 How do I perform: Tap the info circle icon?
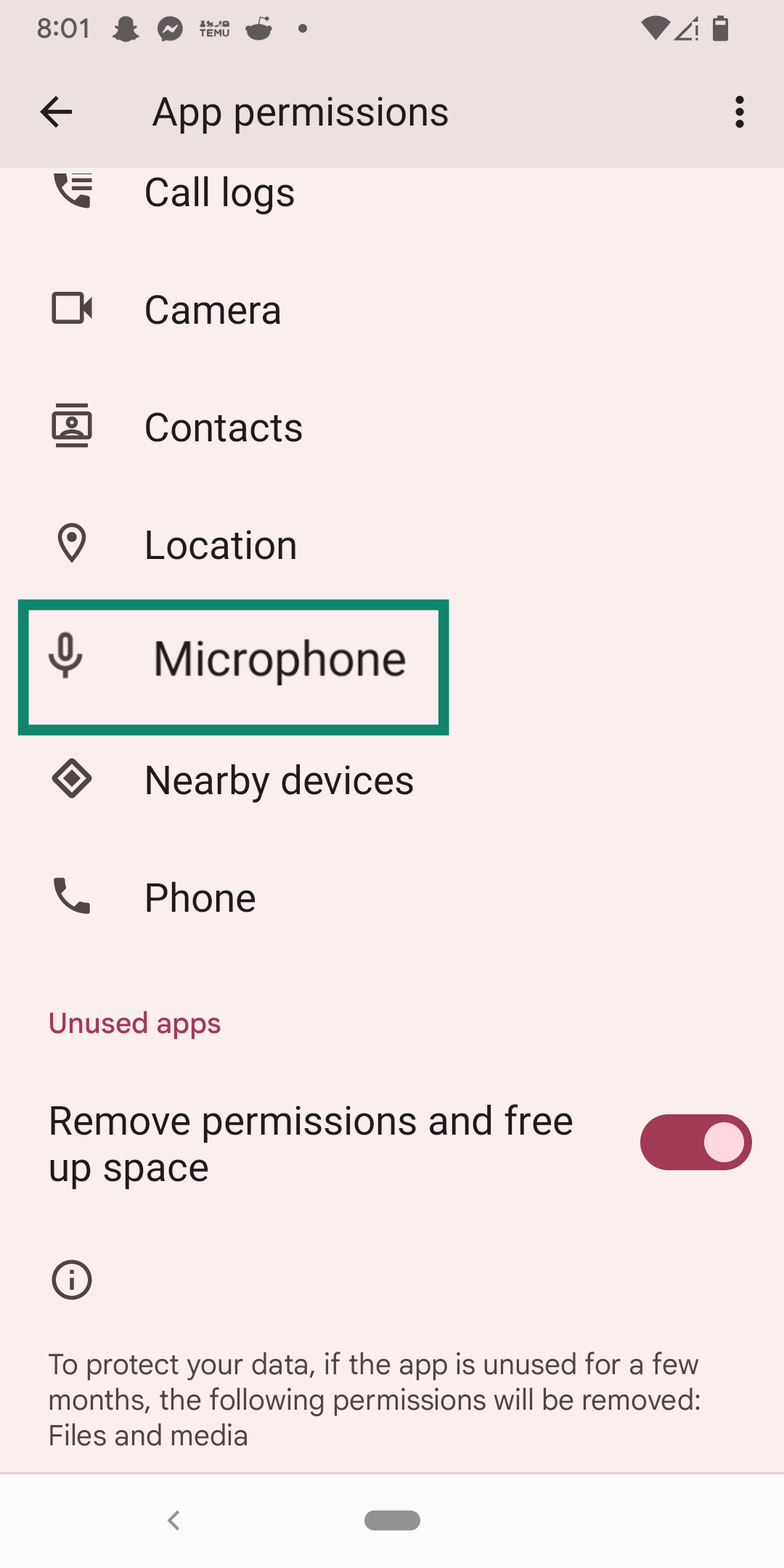(x=72, y=1279)
